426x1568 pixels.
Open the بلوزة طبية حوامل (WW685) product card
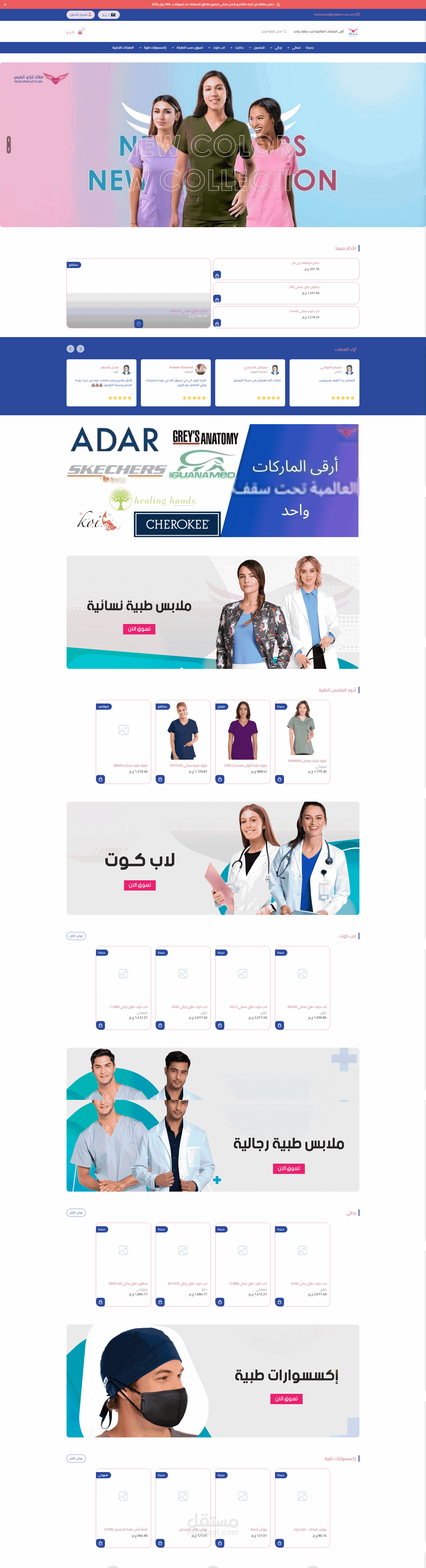302,741
